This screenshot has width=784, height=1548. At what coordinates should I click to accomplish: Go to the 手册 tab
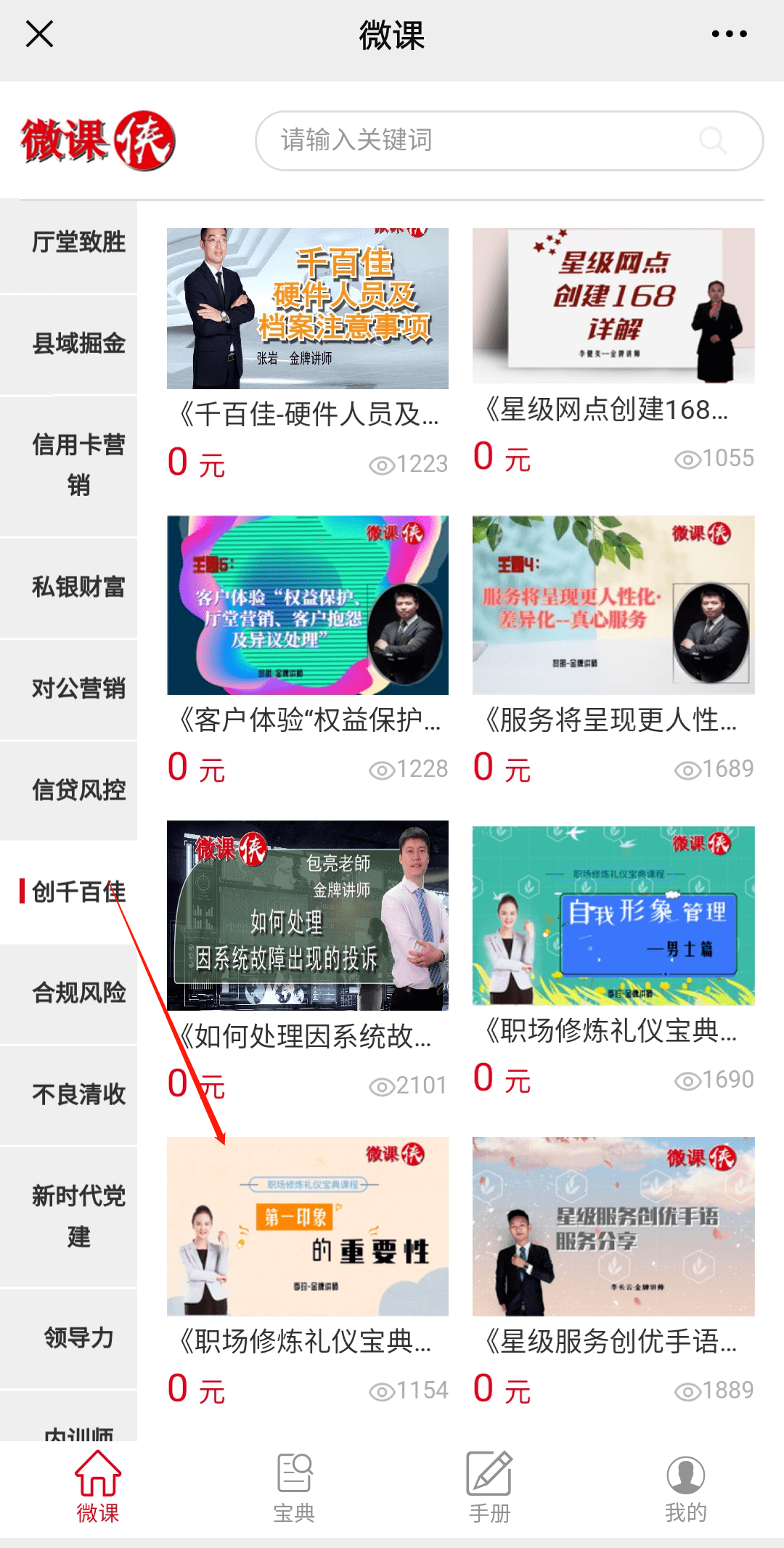click(x=490, y=1488)
